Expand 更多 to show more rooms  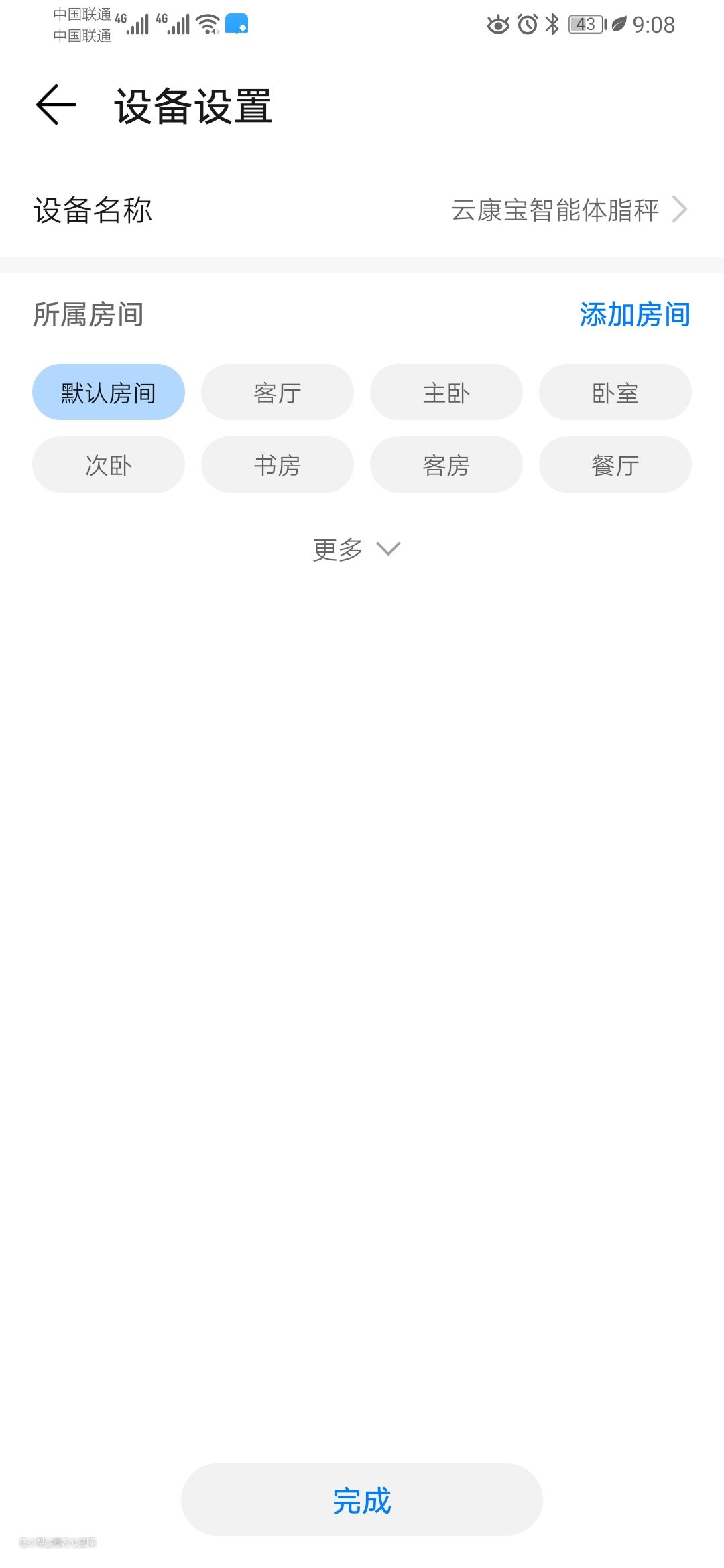tap(357, 549)
